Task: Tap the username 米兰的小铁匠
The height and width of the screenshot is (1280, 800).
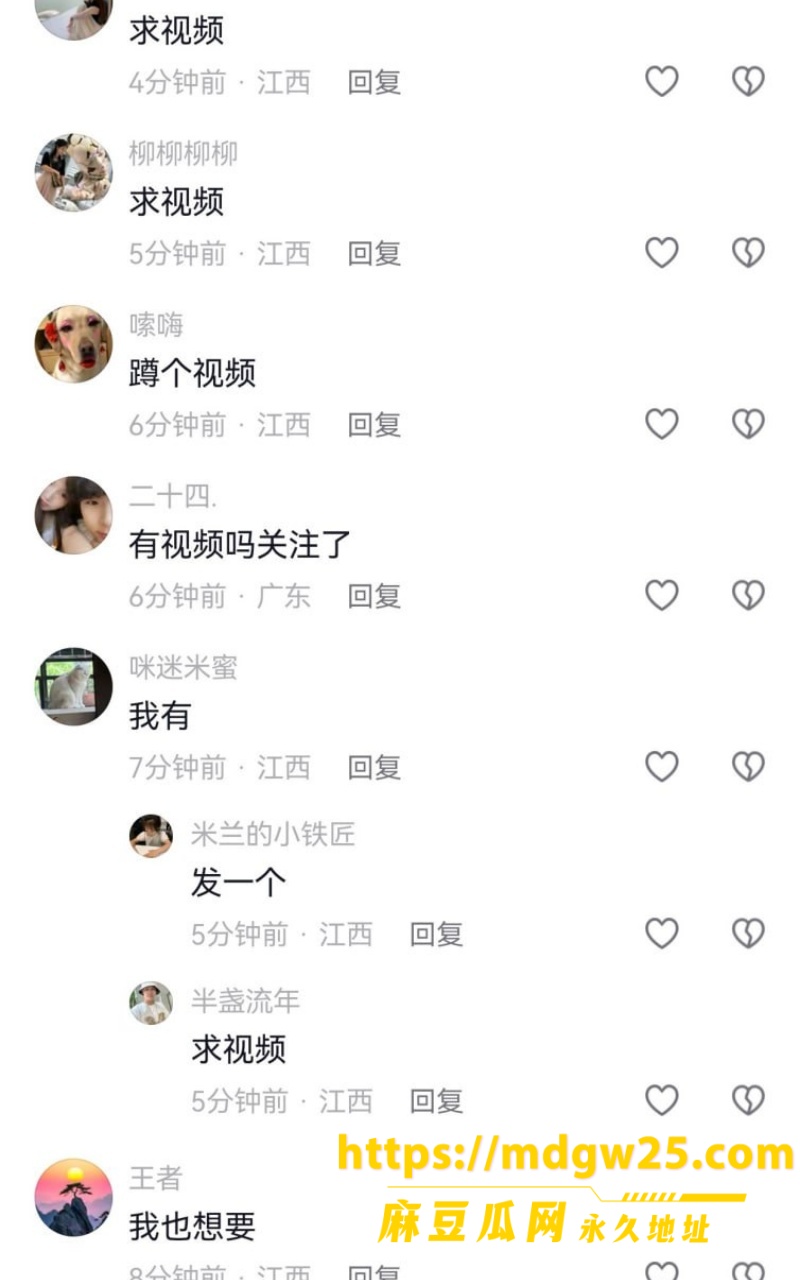Action: (x=273, y=833)
